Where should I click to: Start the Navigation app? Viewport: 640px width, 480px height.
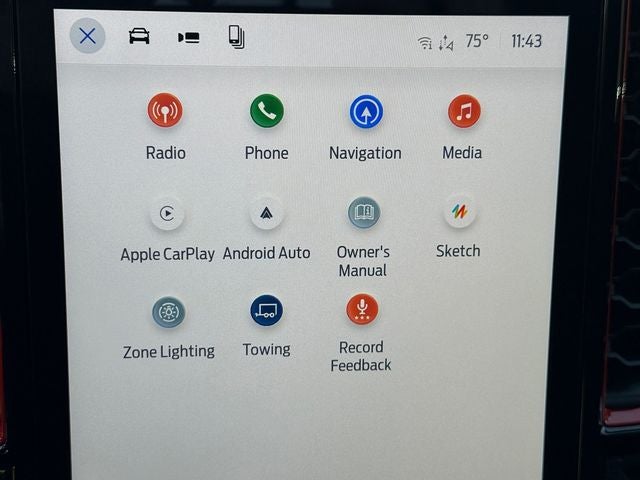[366, 112]
